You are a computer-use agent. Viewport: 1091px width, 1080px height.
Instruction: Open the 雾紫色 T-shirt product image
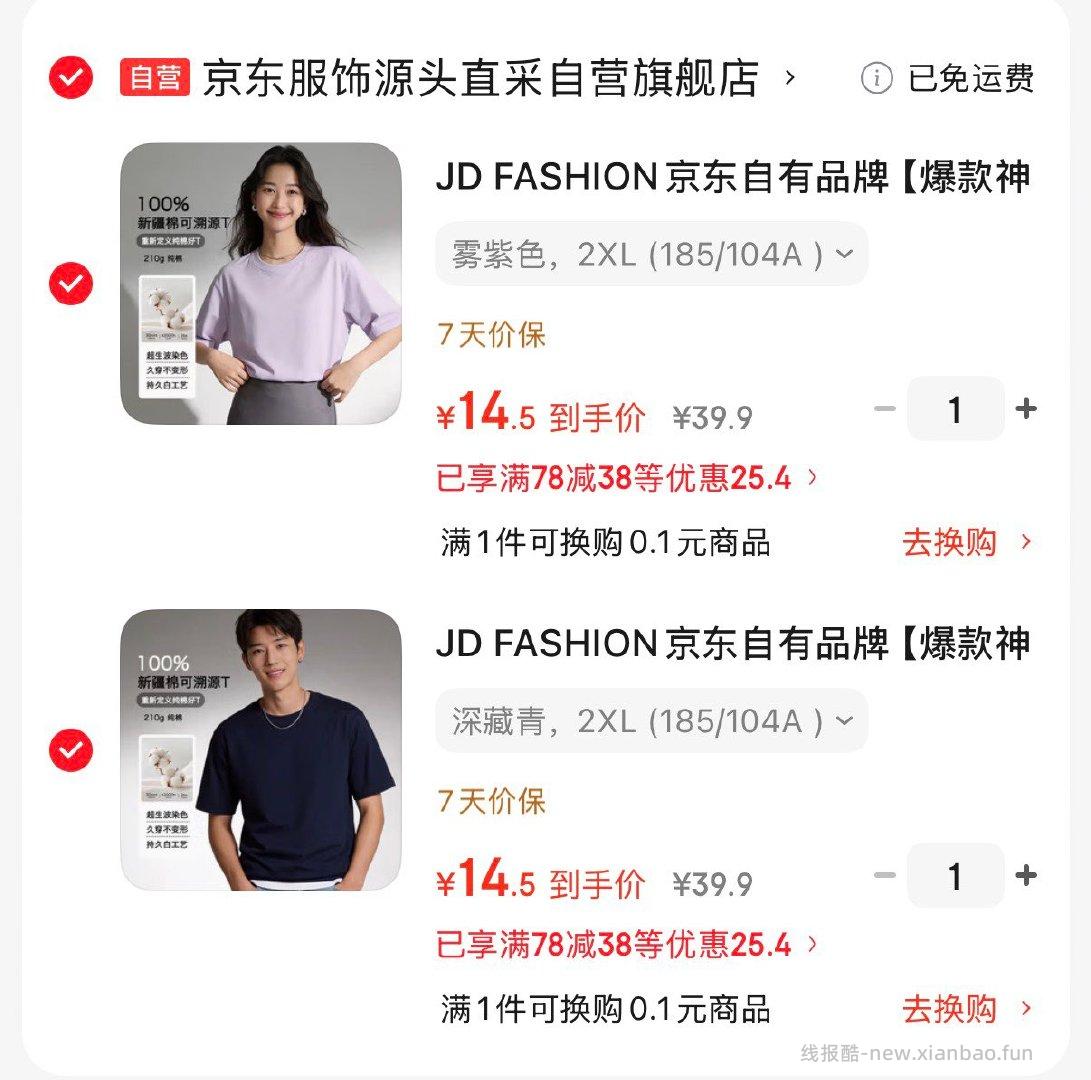261,284
